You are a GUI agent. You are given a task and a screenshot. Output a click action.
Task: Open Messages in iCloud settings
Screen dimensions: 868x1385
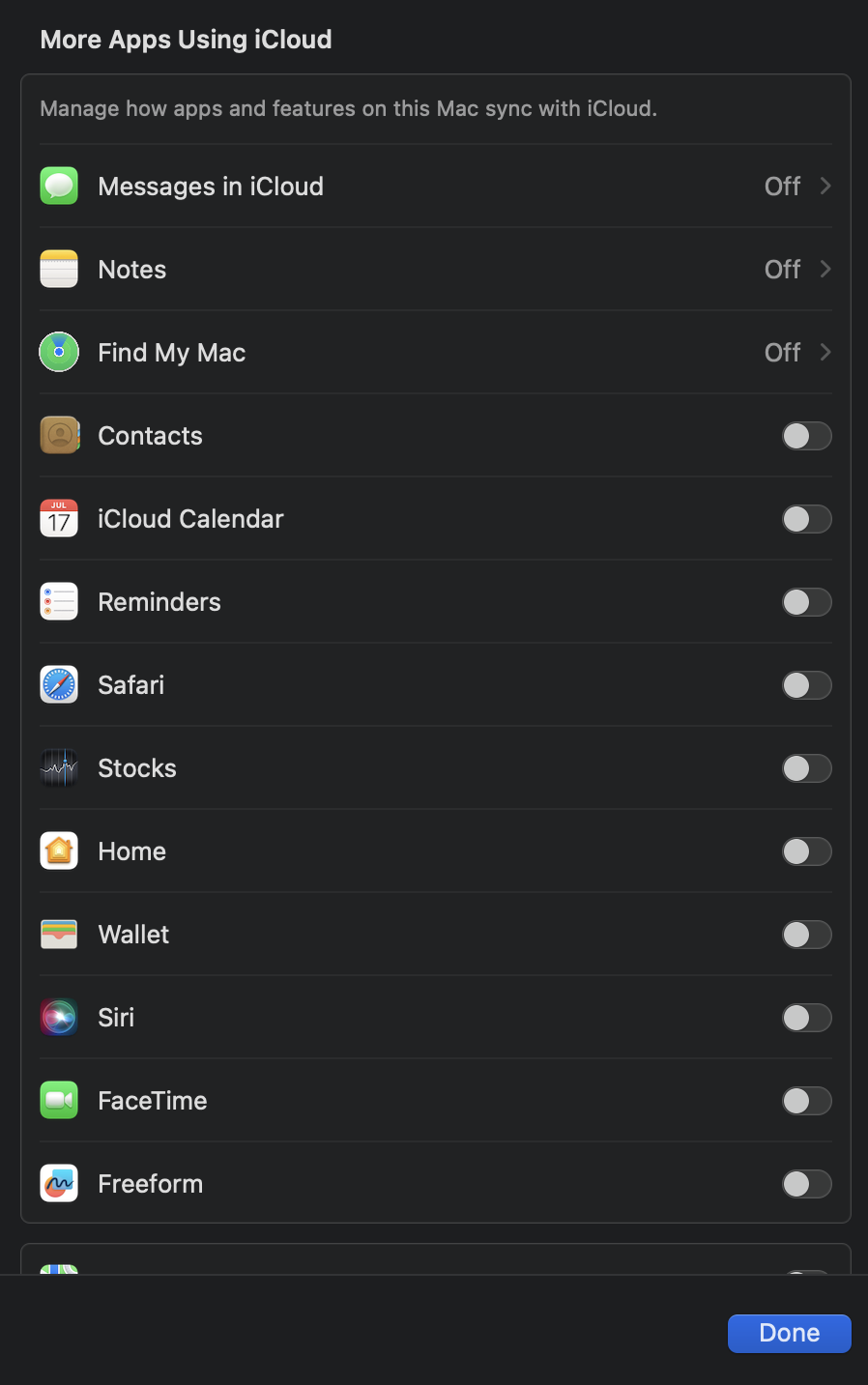coord(435,187)
